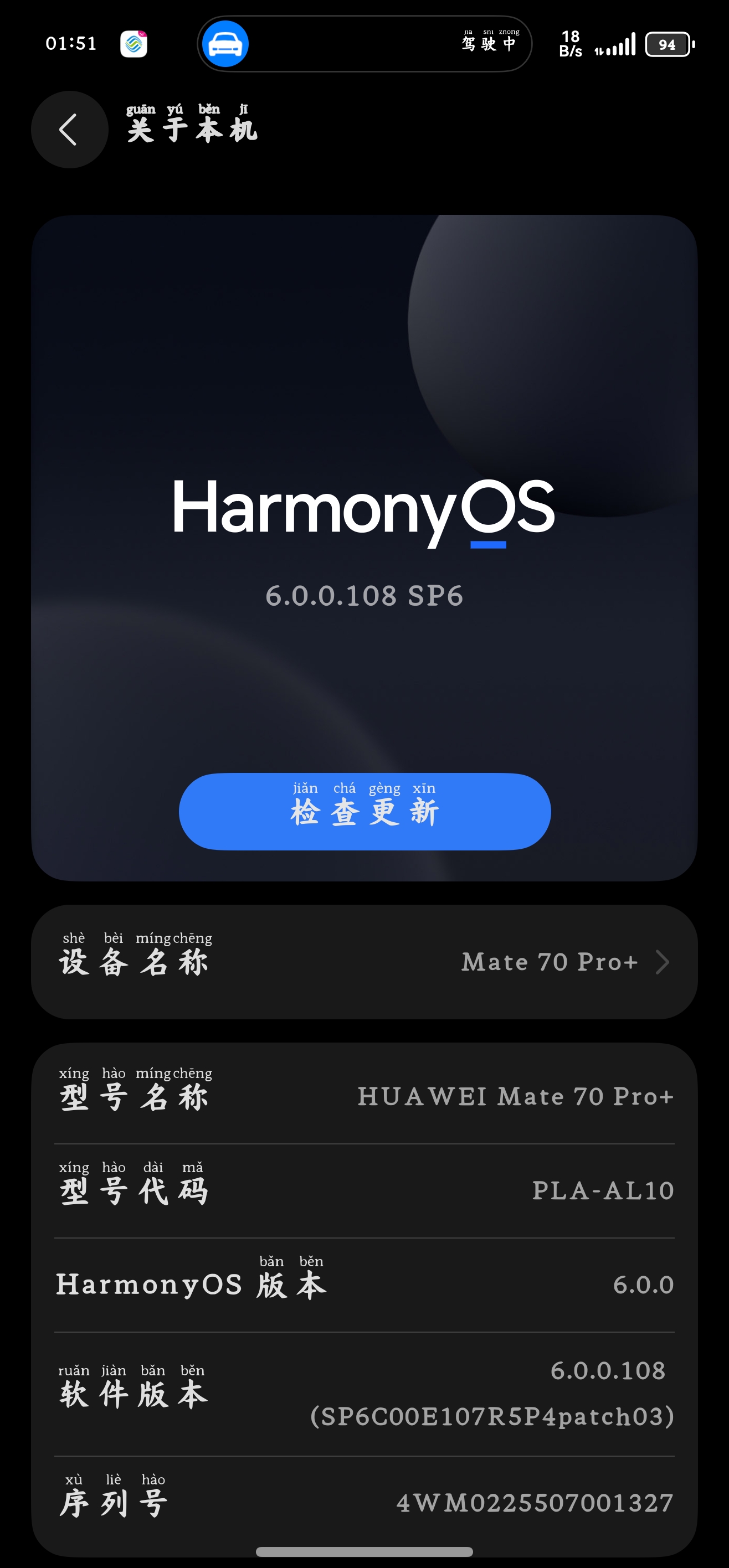
Task: Tap the back arrow to leave 关于本机
Action: 69,130
